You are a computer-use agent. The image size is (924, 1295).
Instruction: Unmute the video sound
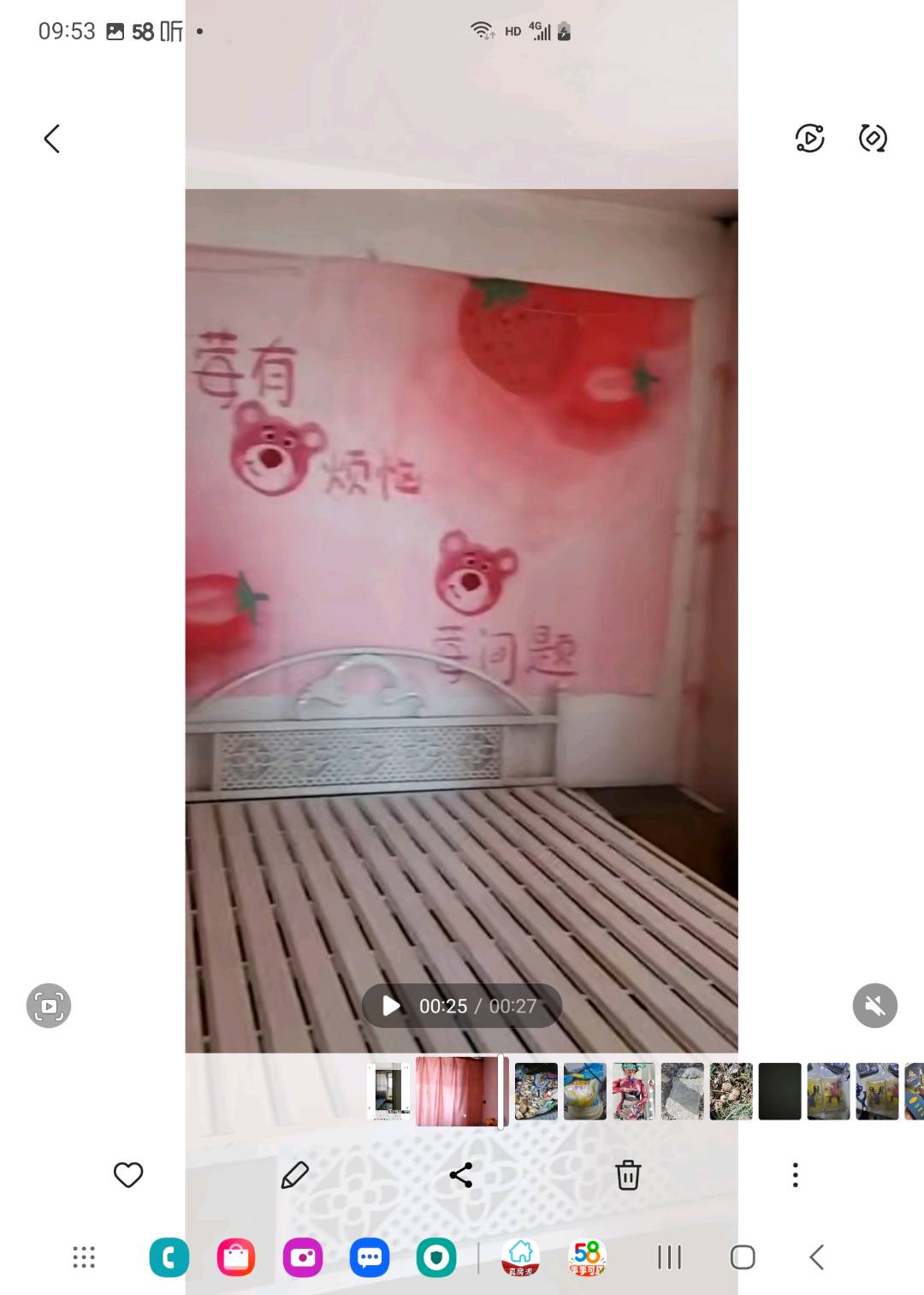(x=874, y=1006)
